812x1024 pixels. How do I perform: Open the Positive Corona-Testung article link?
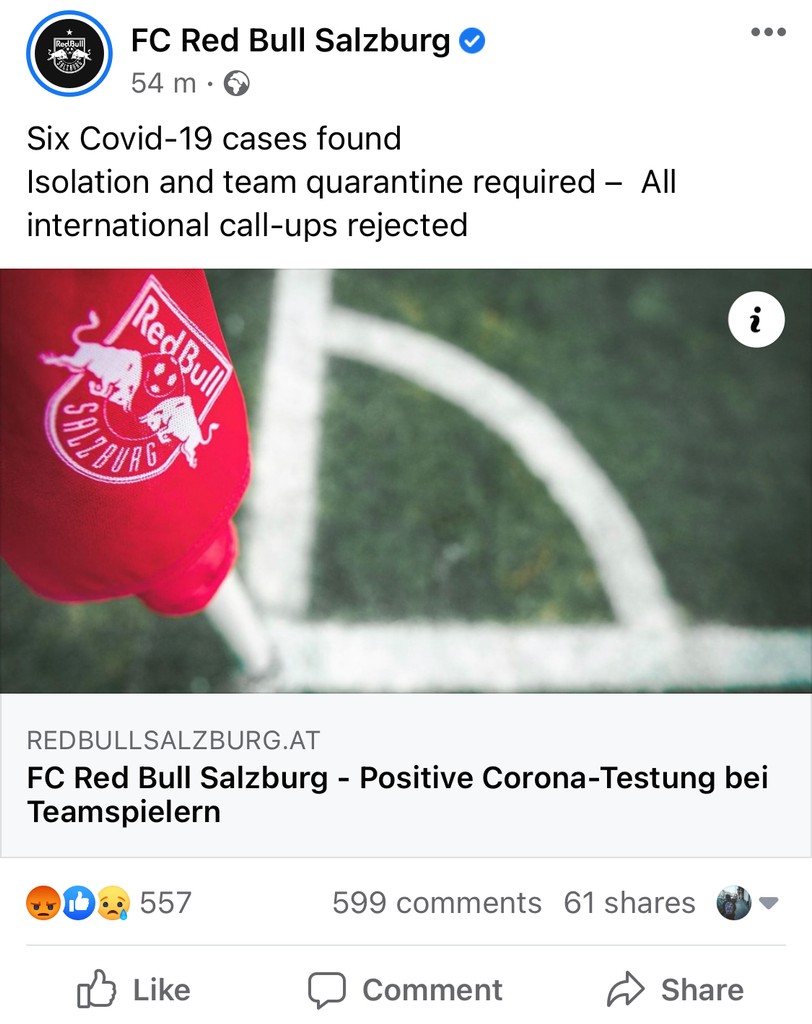click(x=397, y=793)
